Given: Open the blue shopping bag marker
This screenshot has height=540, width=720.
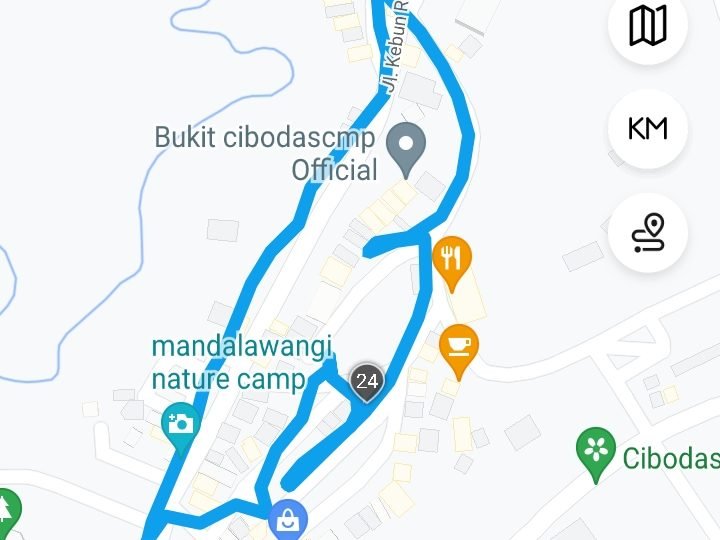Looking at the screenshot, I should pos(288,519).
